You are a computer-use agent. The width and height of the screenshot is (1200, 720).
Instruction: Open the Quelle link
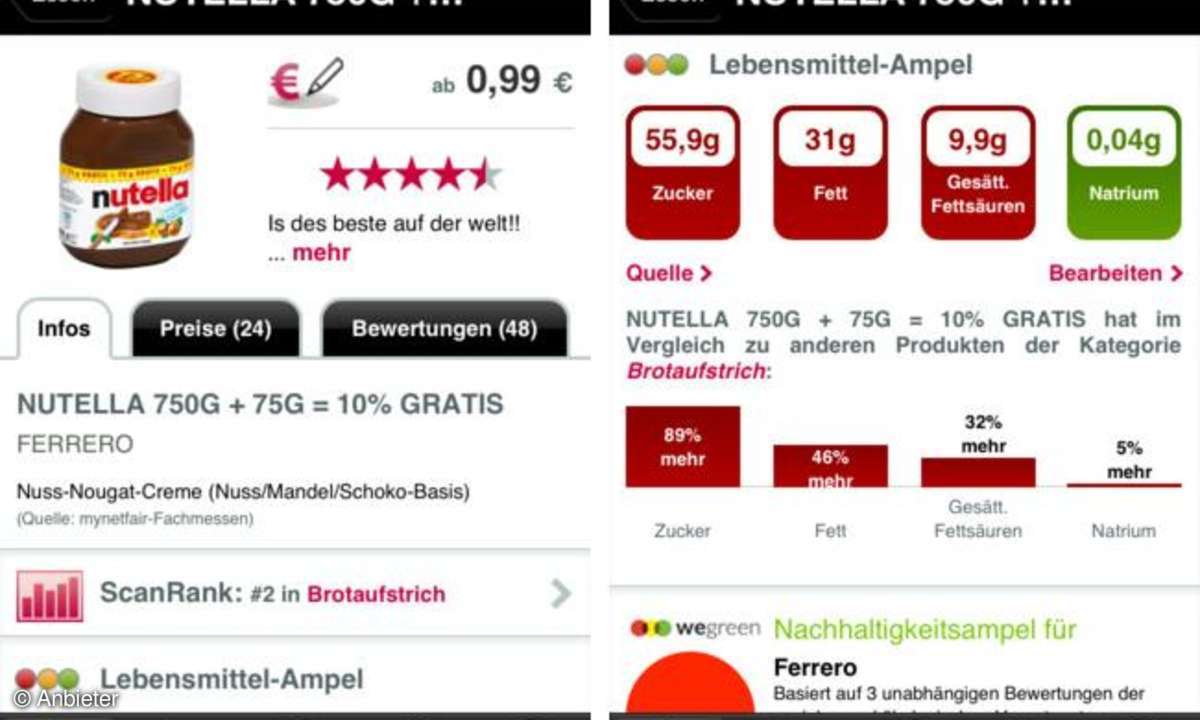click(x=668, y=273)
